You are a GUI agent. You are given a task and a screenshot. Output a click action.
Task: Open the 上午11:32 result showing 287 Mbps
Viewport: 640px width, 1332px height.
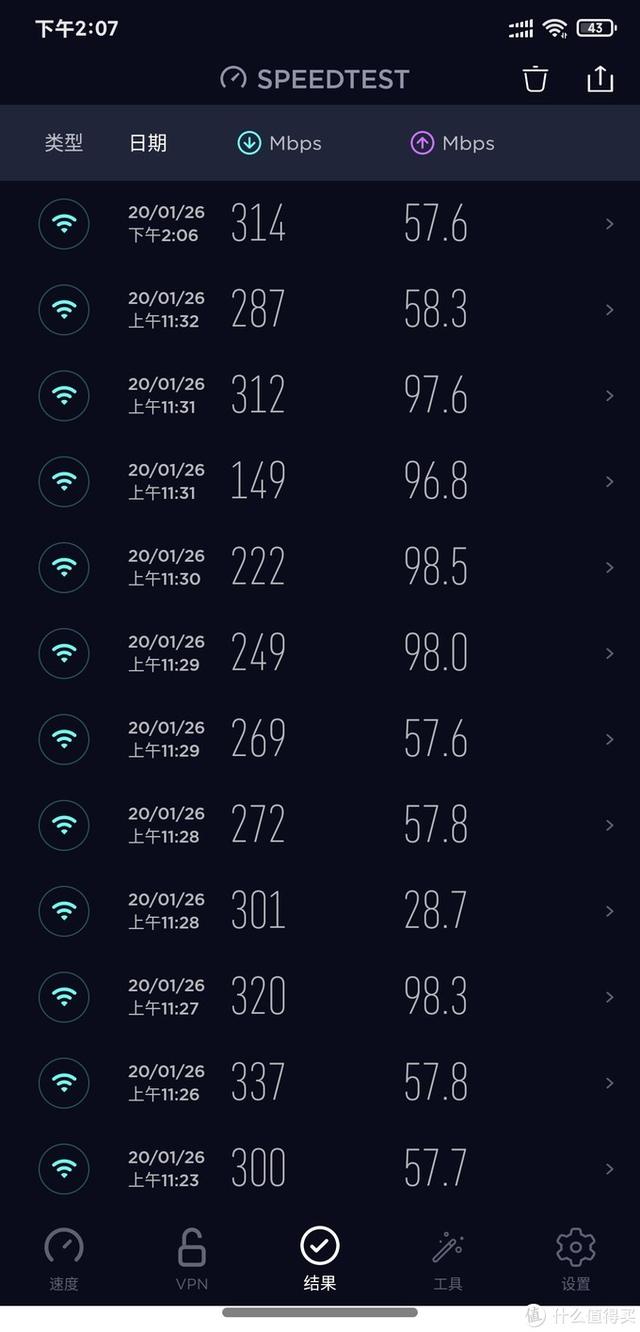click(320, 310)
